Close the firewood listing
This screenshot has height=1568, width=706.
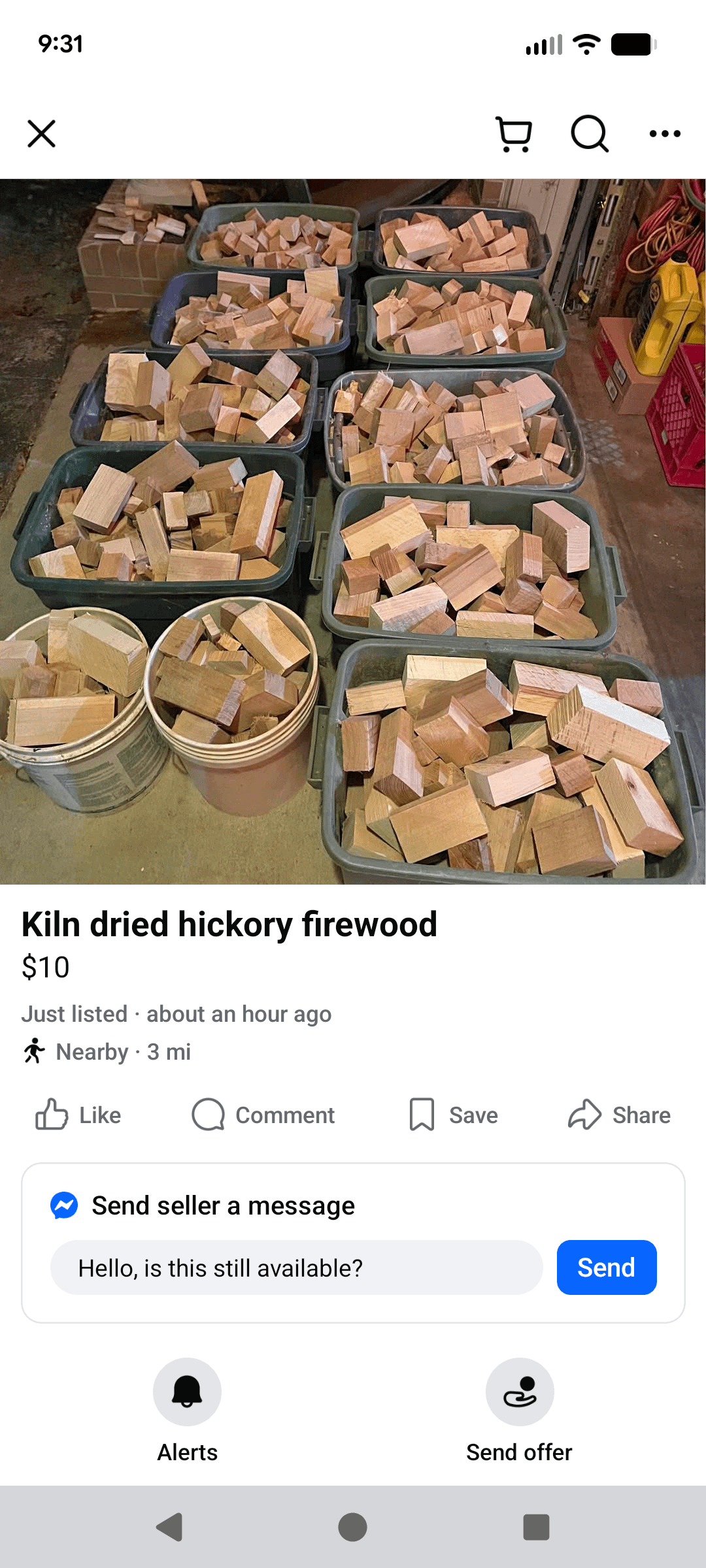(x=42, y=134)
